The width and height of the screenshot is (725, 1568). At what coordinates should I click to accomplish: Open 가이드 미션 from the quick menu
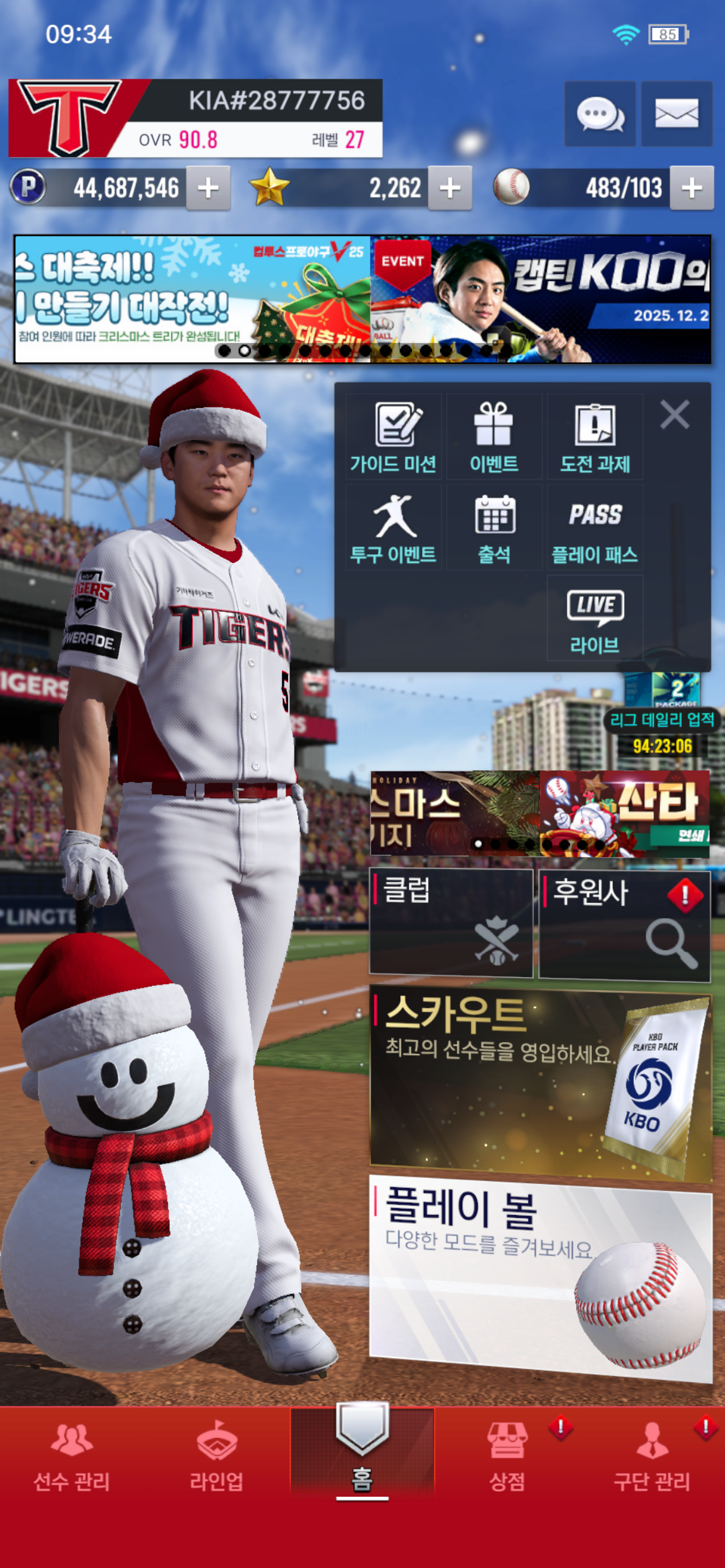pos(393,437)
